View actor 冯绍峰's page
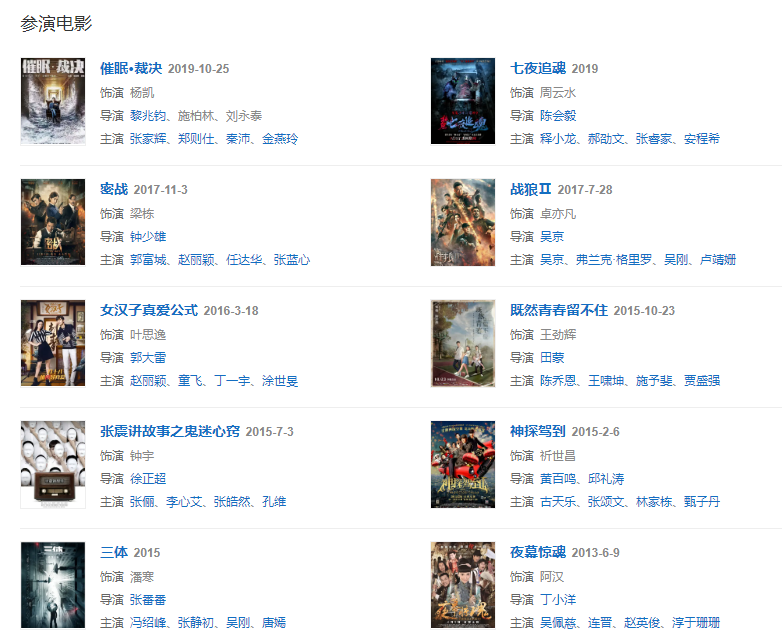 (x=148, y=623)
